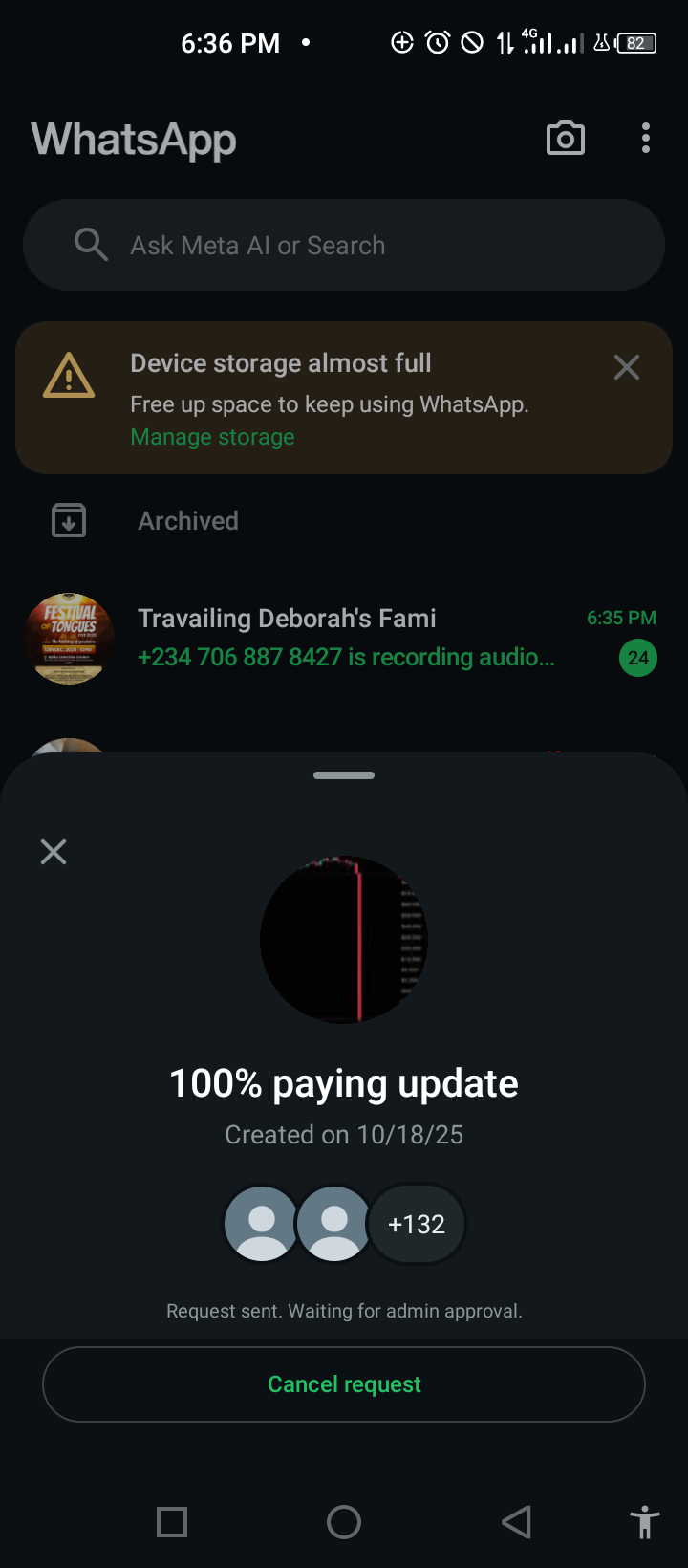The height and width of the screenshot is (1568, 688).
Task: Cancel the group join request
Action: [x=344, y=1384]
